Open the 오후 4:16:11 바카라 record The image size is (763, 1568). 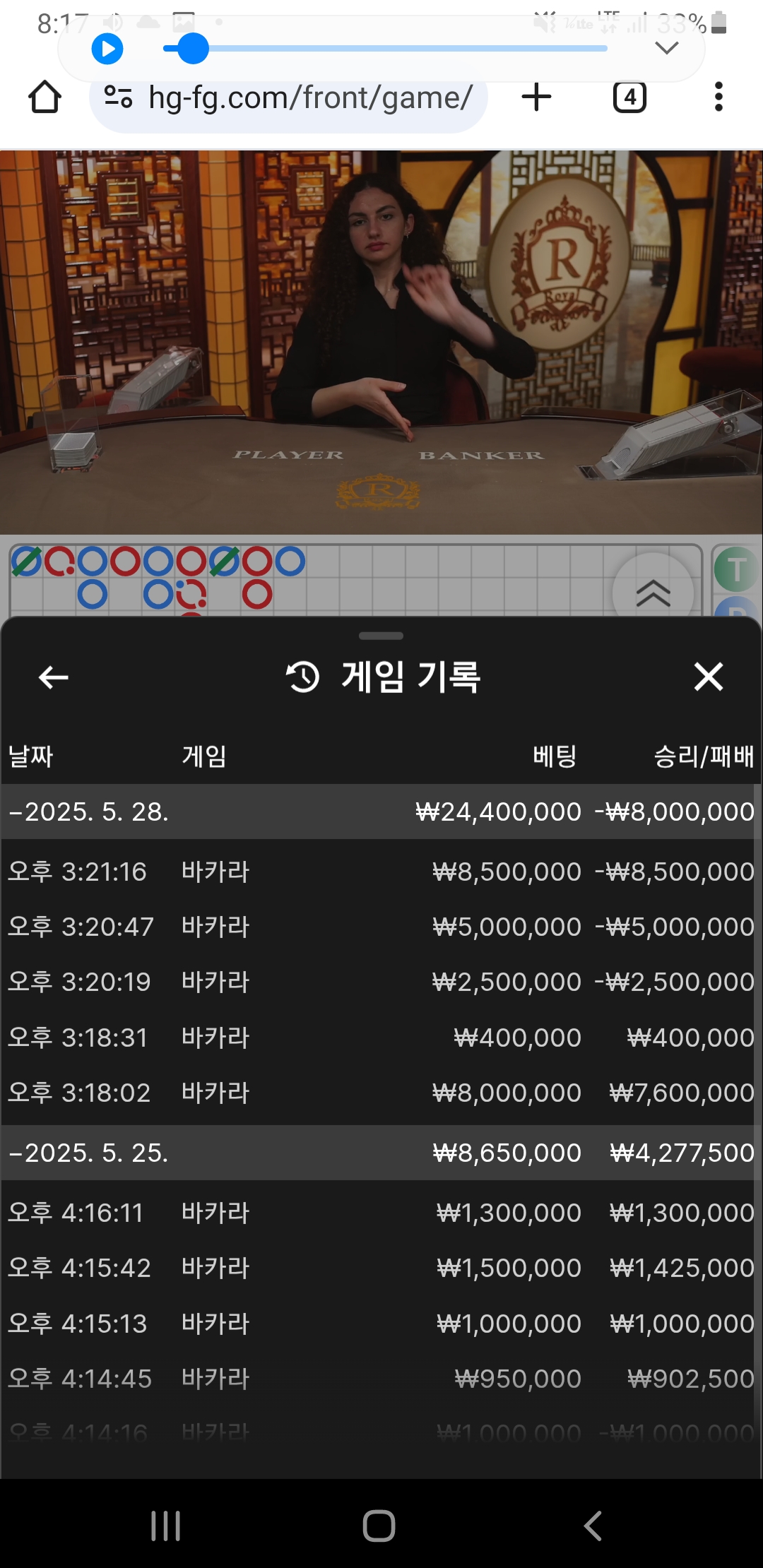click(x=380, y=1213)
